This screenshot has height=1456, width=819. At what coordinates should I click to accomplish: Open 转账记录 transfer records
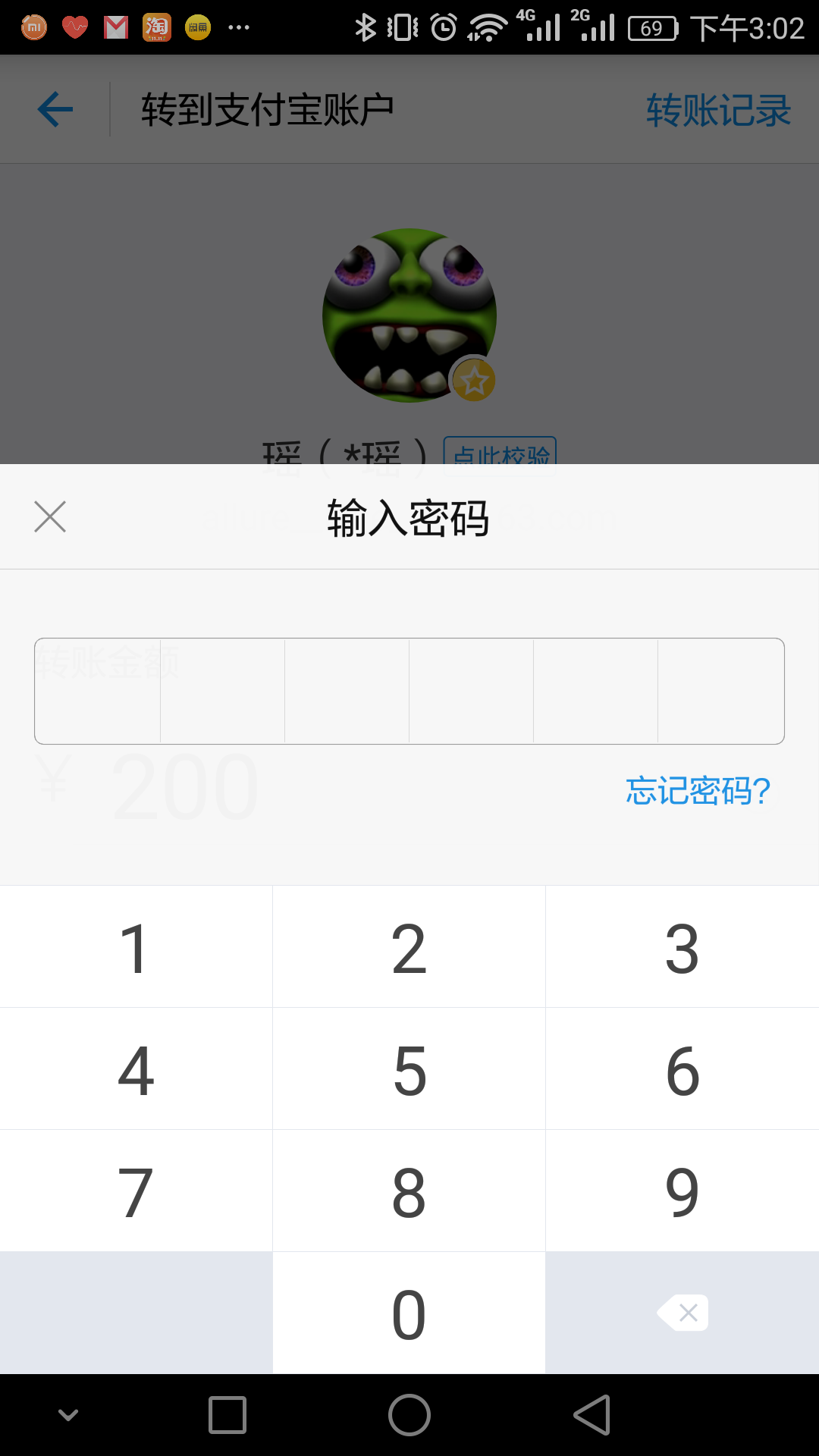[x=718, y=108]
